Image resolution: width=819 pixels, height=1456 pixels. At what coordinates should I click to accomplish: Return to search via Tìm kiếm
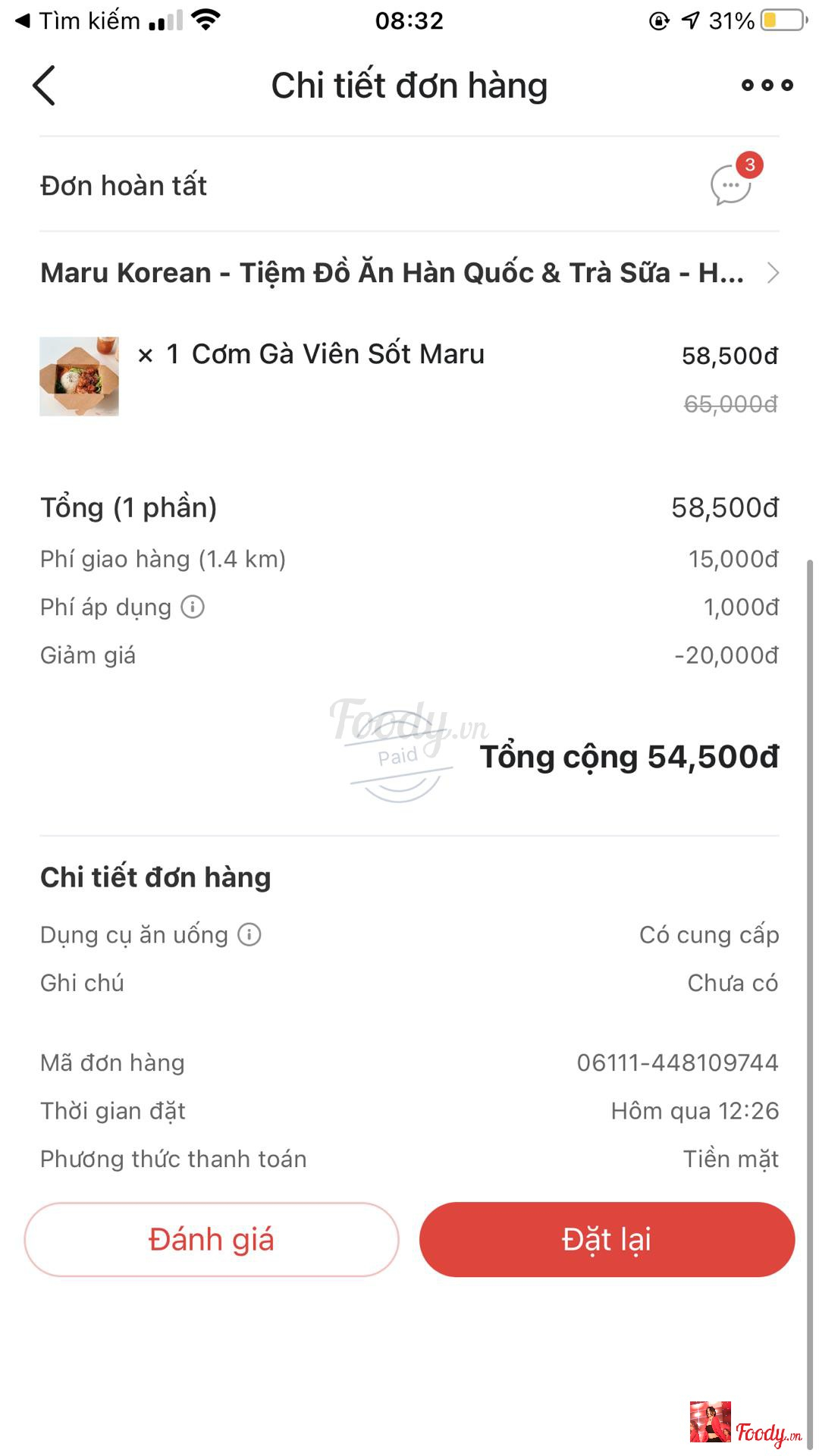tap(77, 20)
